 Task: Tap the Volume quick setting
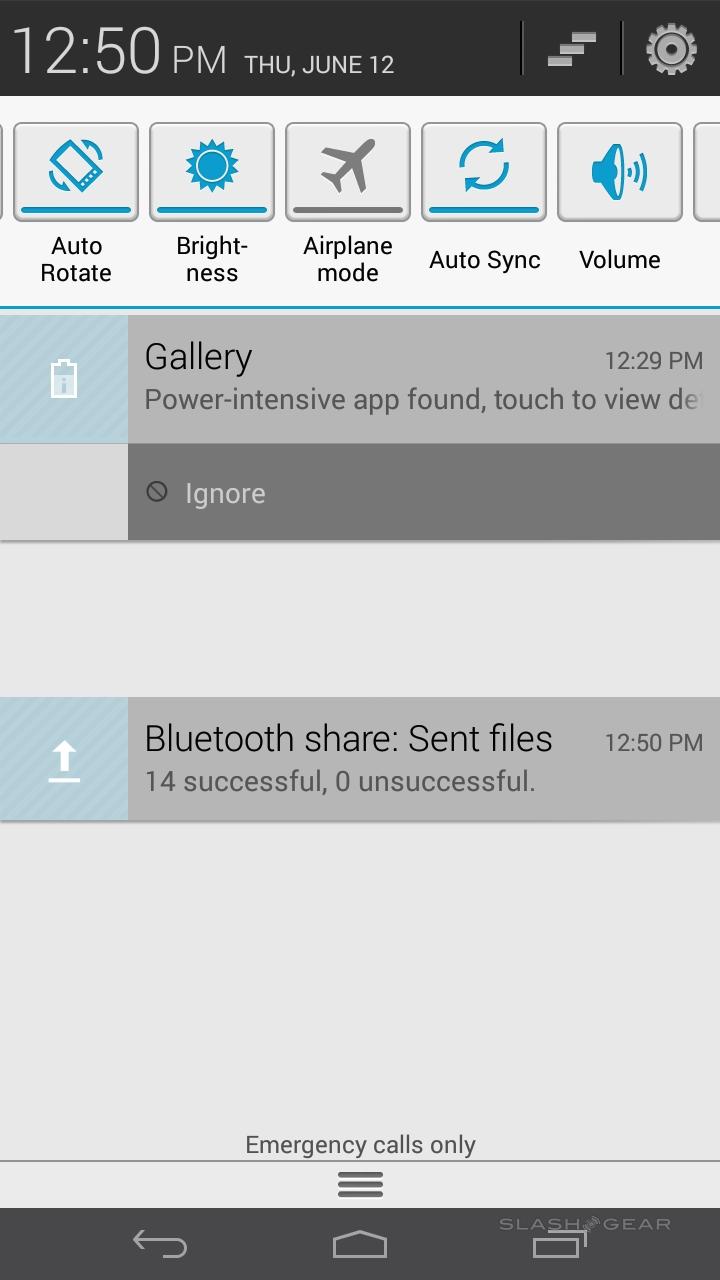click(x=619, y=171)
